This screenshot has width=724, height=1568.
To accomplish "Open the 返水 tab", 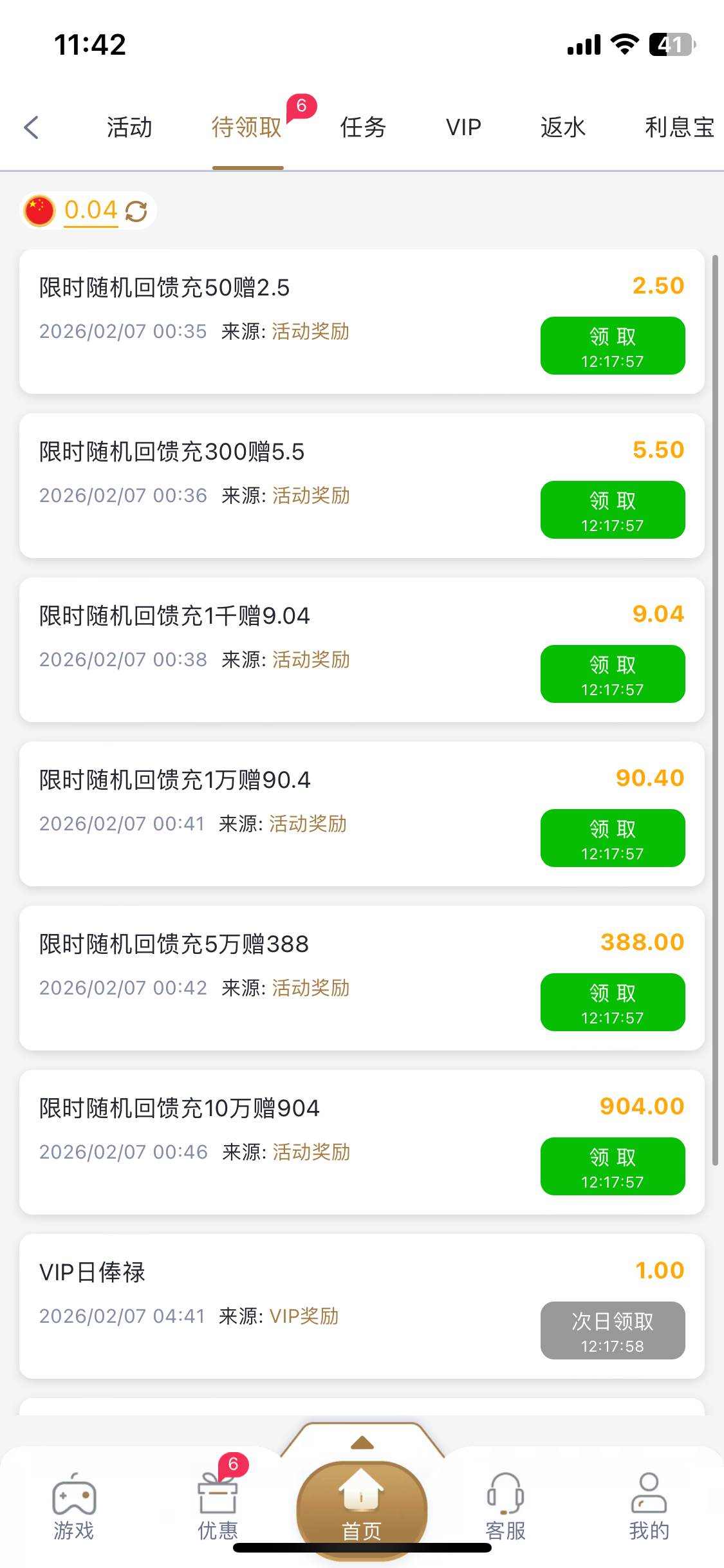I will point(563,127).
